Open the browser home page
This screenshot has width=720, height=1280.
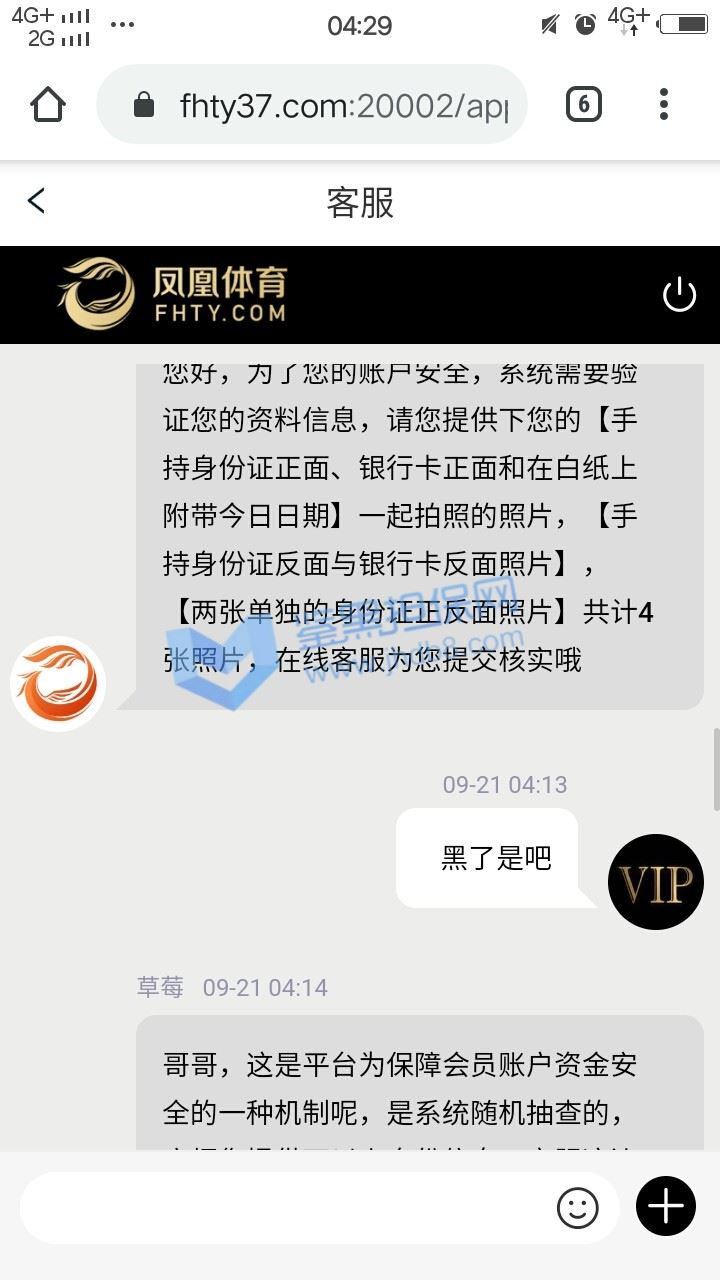point(48,104)
